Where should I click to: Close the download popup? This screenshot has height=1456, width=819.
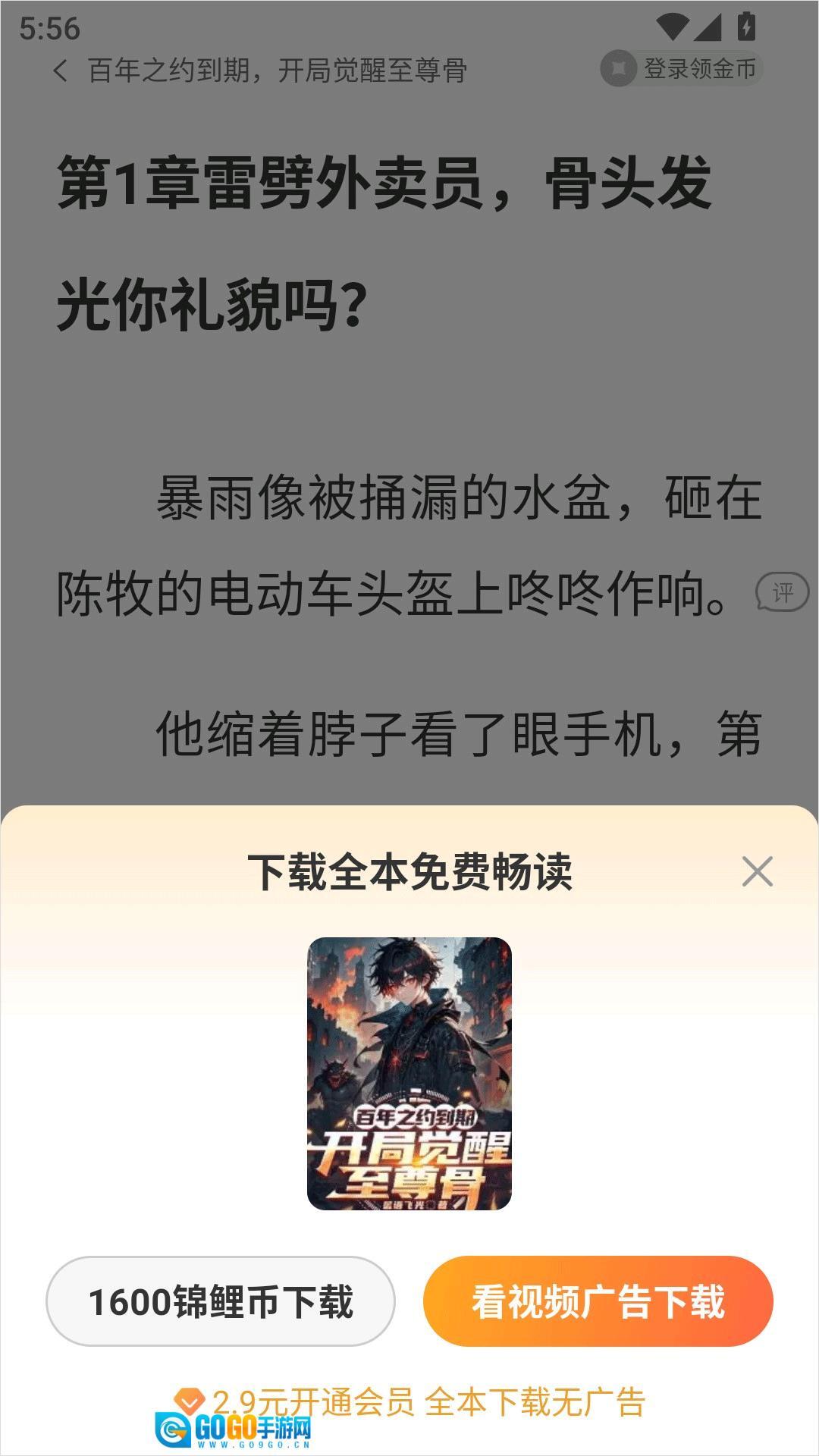757,871
